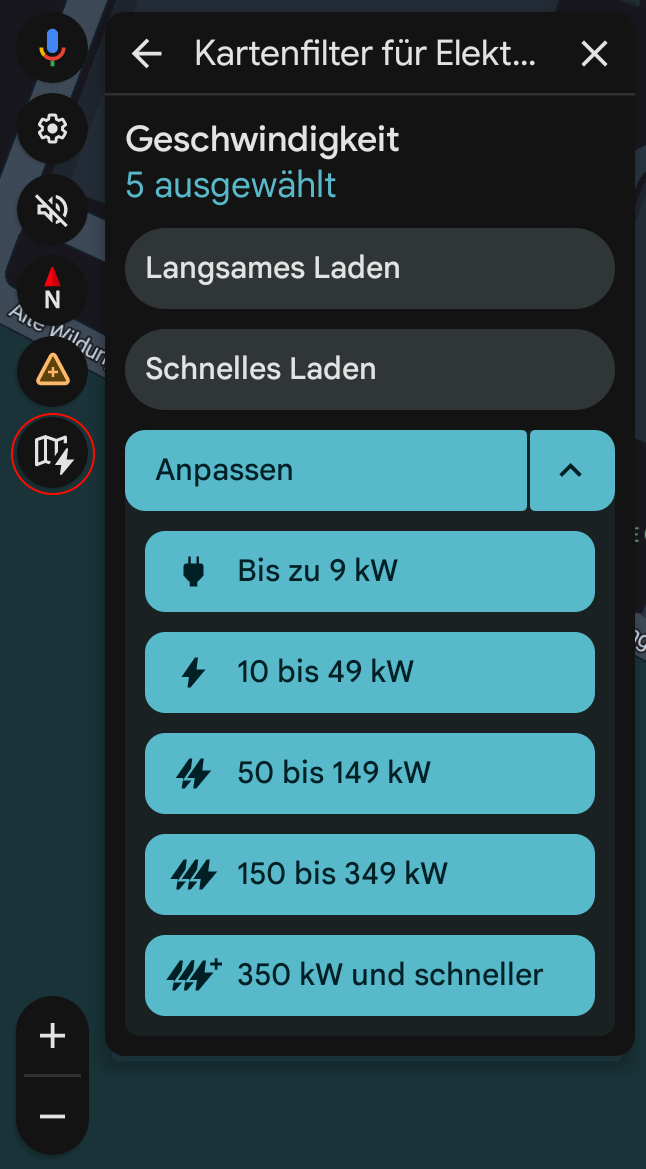Toggle the muted sound icon
The width and height of the screenshot is (646, 1169).
point(52,209)
